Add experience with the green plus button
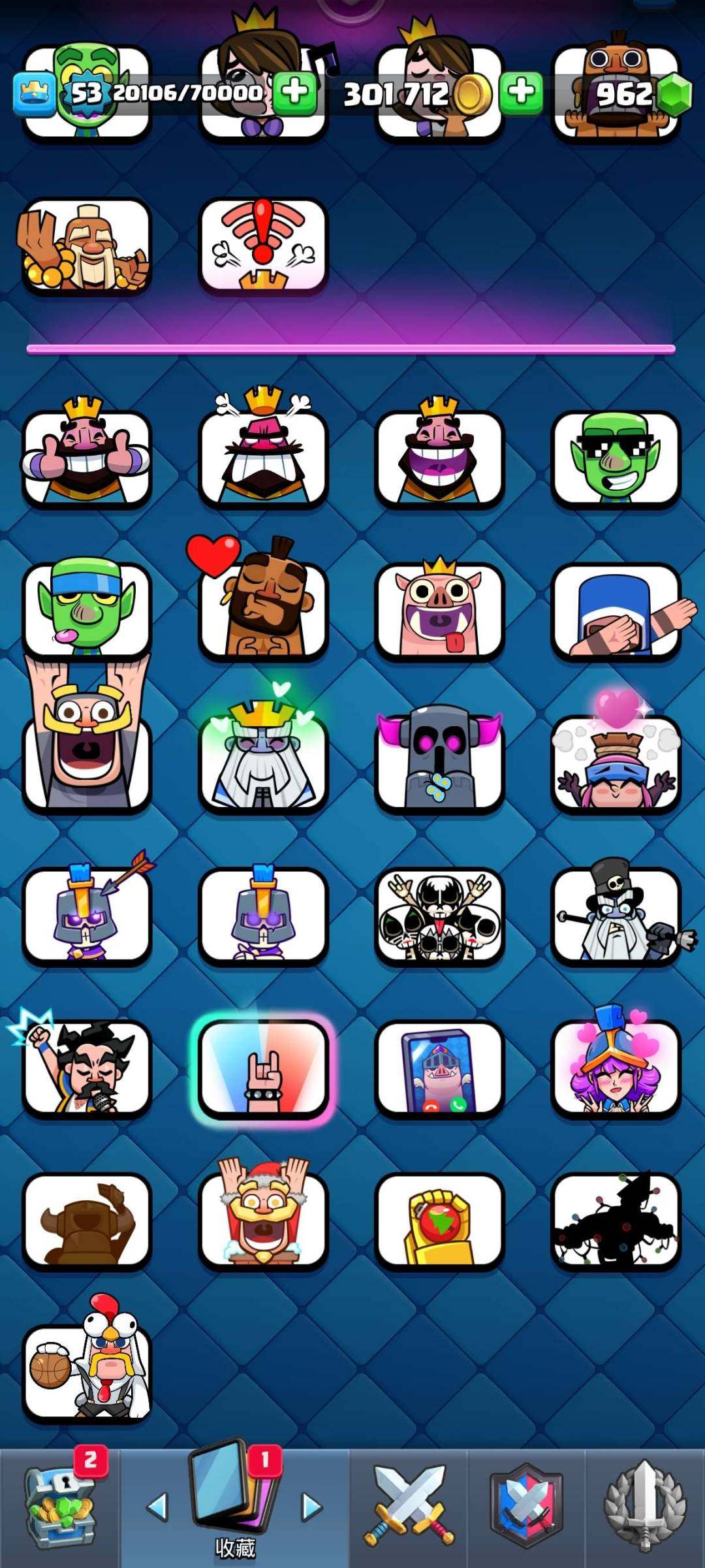This screenshot has height=1568, width=705. click(295, 91)
